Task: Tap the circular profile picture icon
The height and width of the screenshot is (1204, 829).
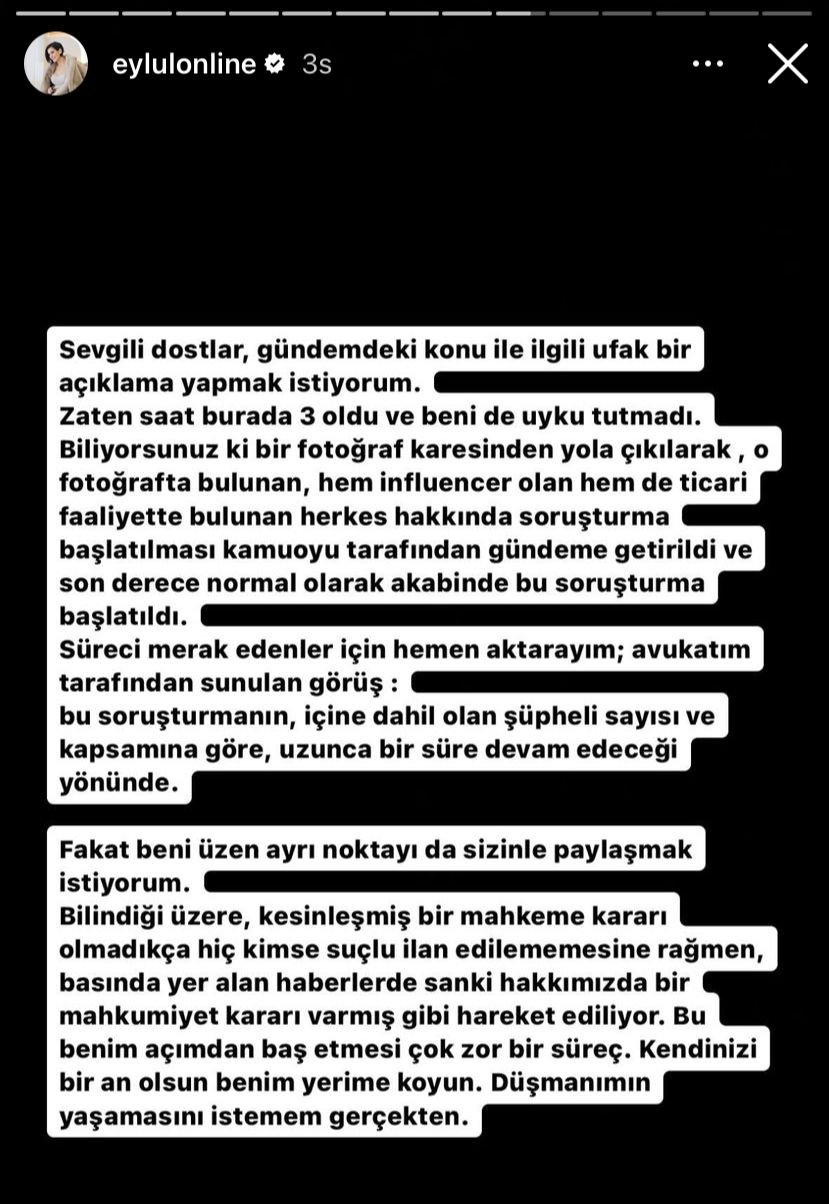Action: click(x=56, y=63)
